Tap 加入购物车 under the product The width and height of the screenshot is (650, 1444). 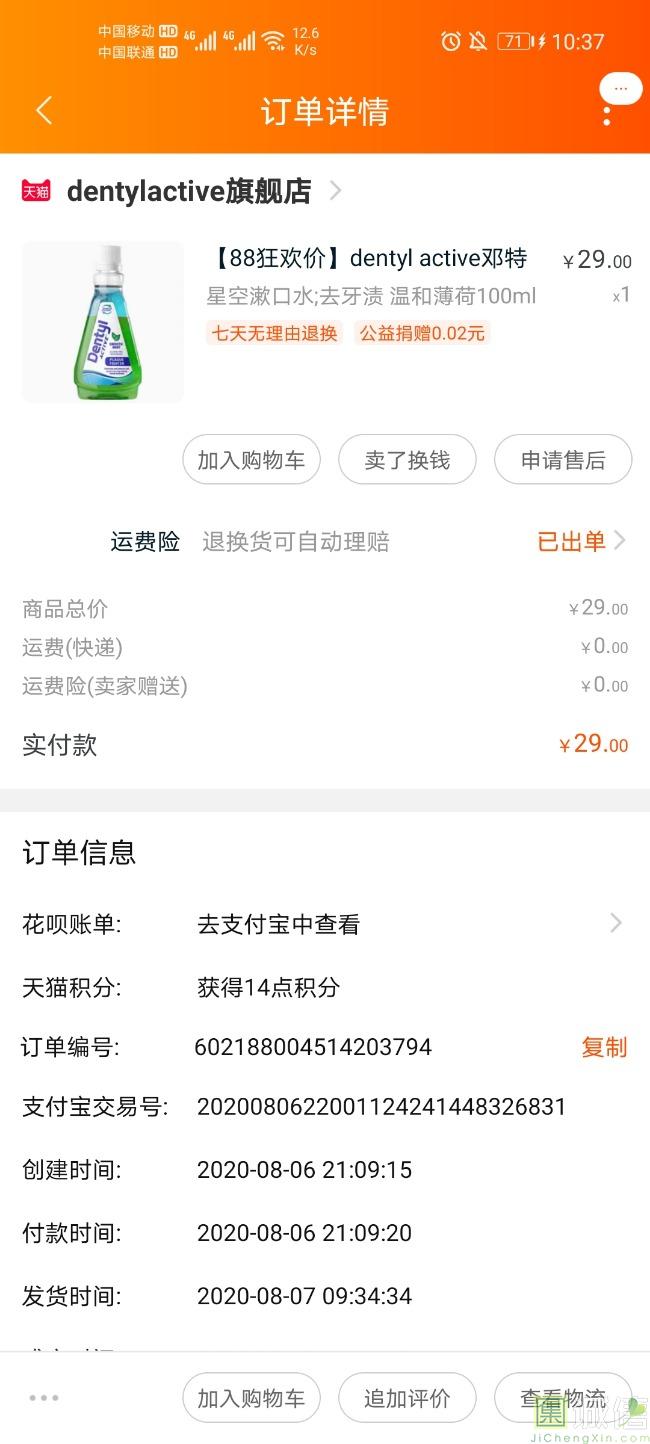coord(251,460)
